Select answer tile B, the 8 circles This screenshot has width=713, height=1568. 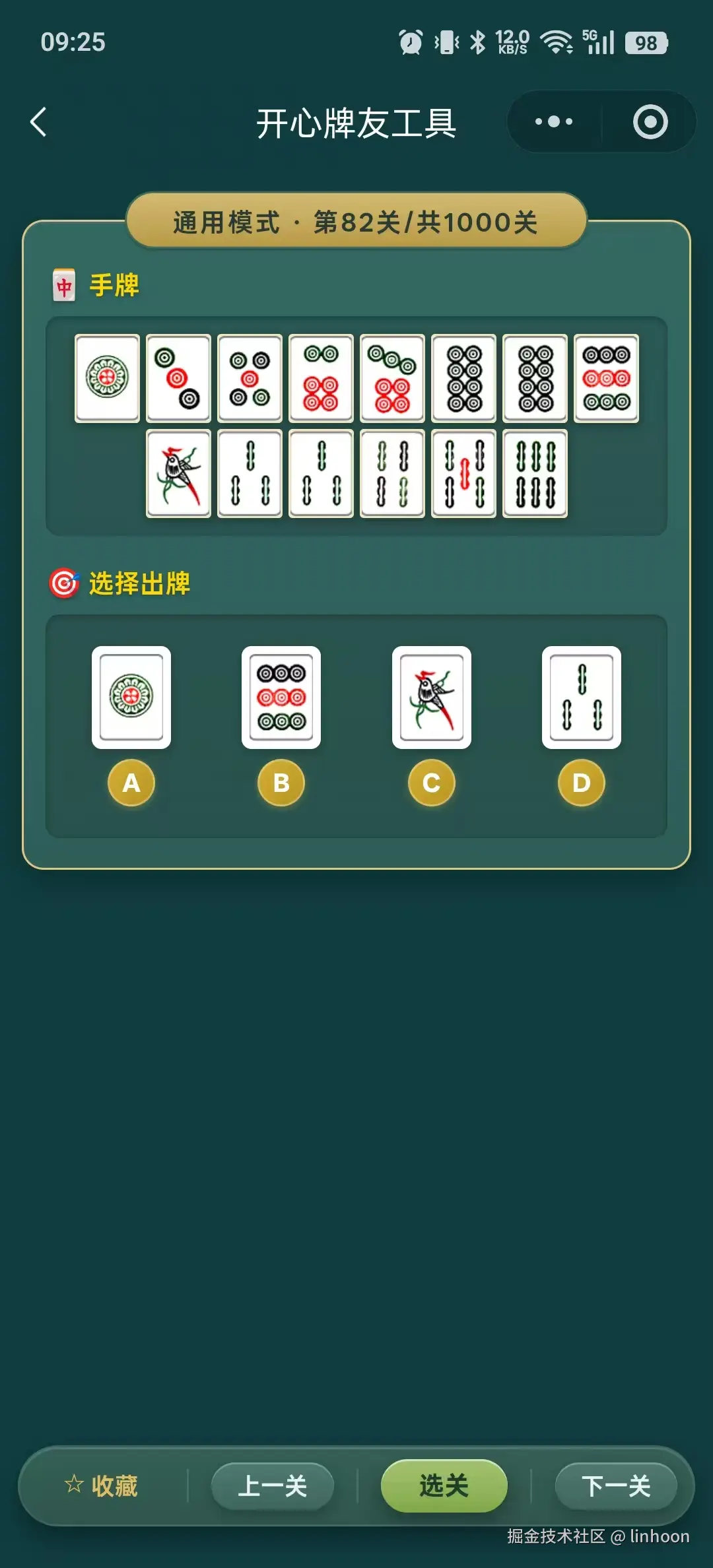(x=281, y=700)
